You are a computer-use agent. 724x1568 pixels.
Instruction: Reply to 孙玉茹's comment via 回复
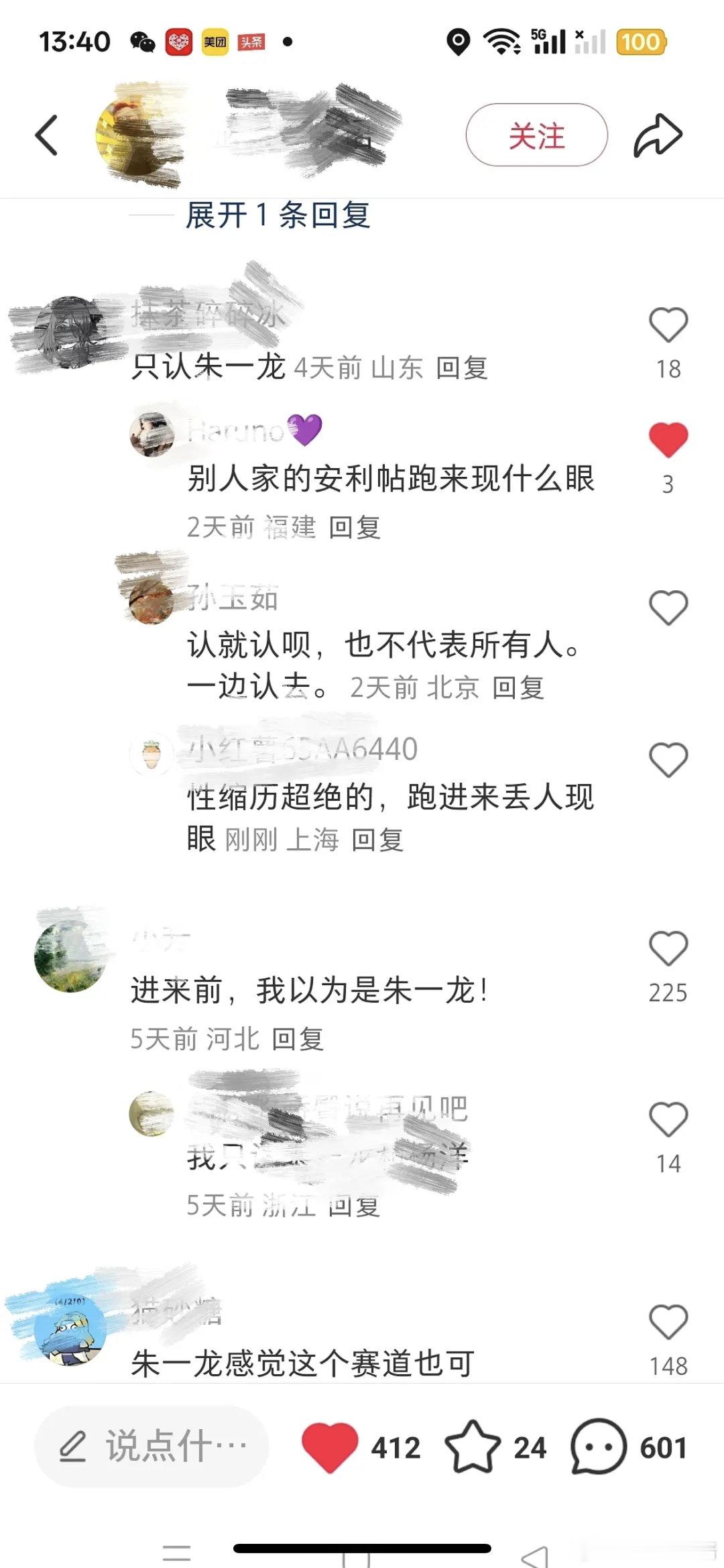click(x=520, y=687)
